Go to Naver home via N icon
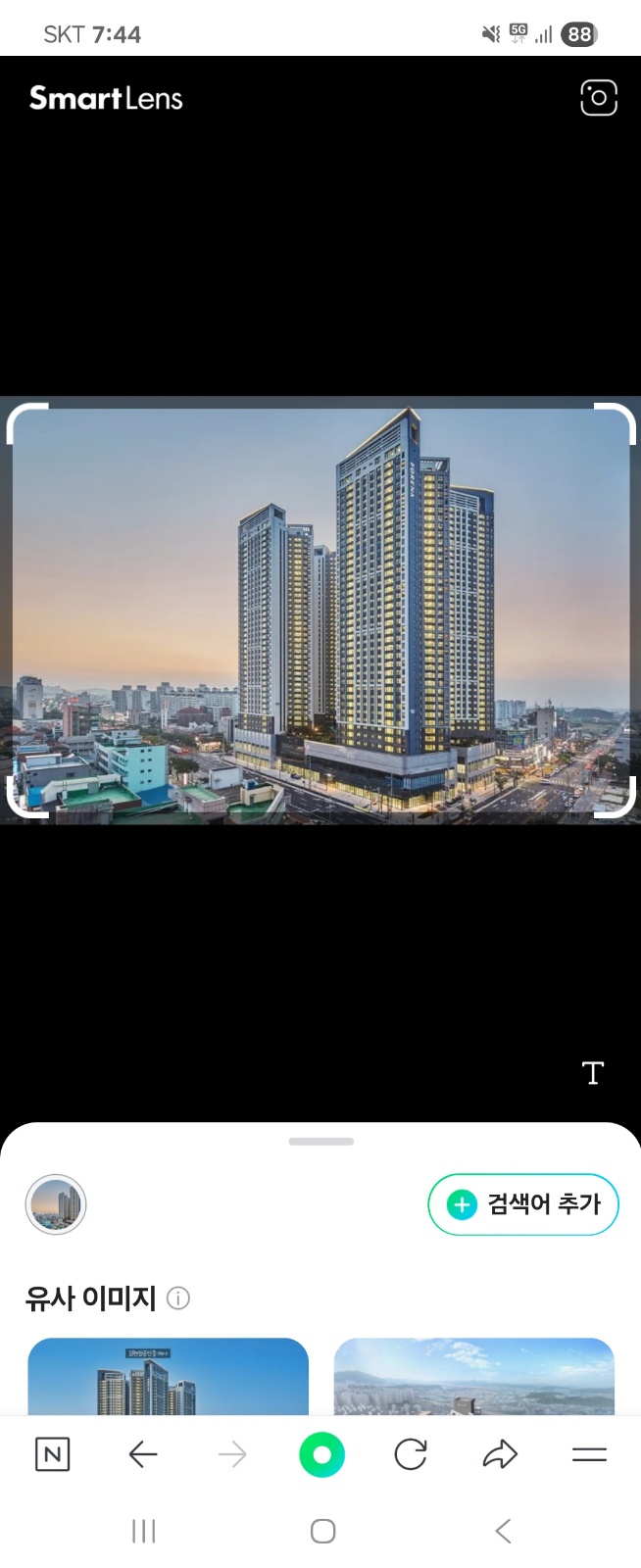This screenshot has width=641, height=1568. (53, 1455)
